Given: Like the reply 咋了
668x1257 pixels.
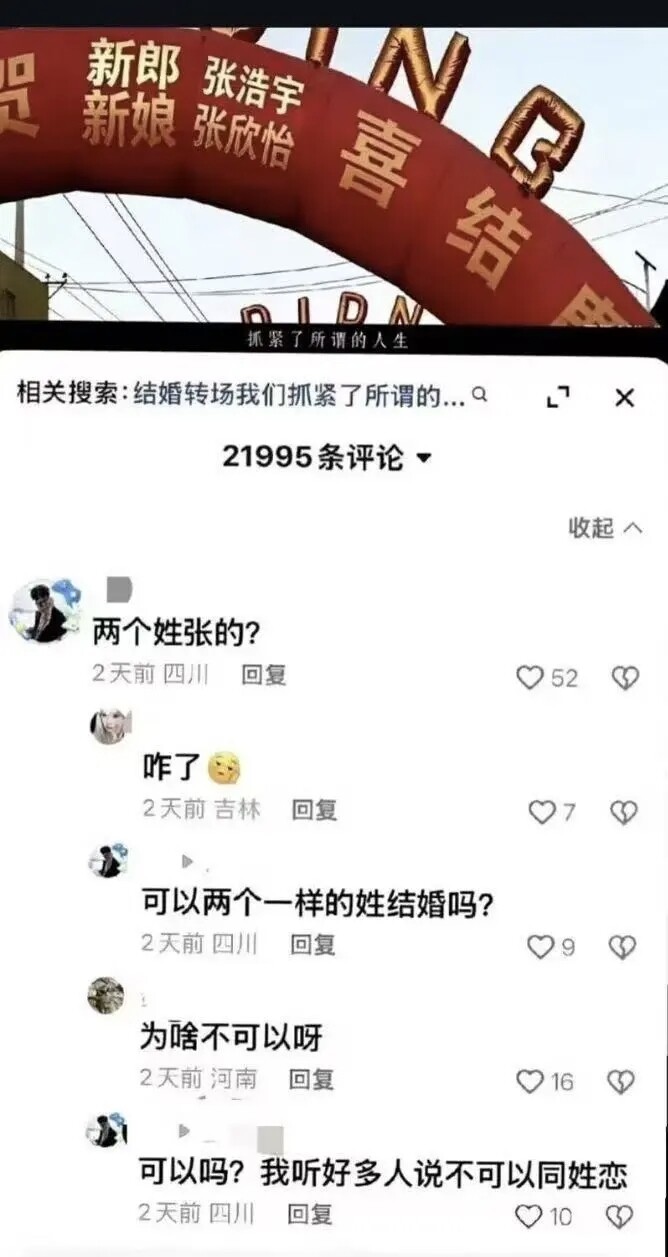Looking at the screenshot, I should tap(542, 812).
